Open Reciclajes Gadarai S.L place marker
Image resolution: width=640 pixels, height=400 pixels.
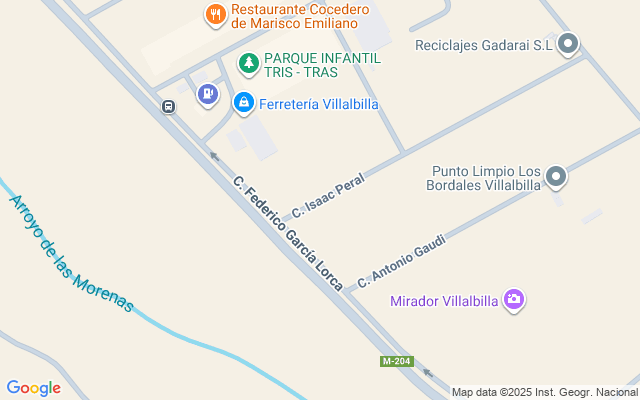pos(568,44)
